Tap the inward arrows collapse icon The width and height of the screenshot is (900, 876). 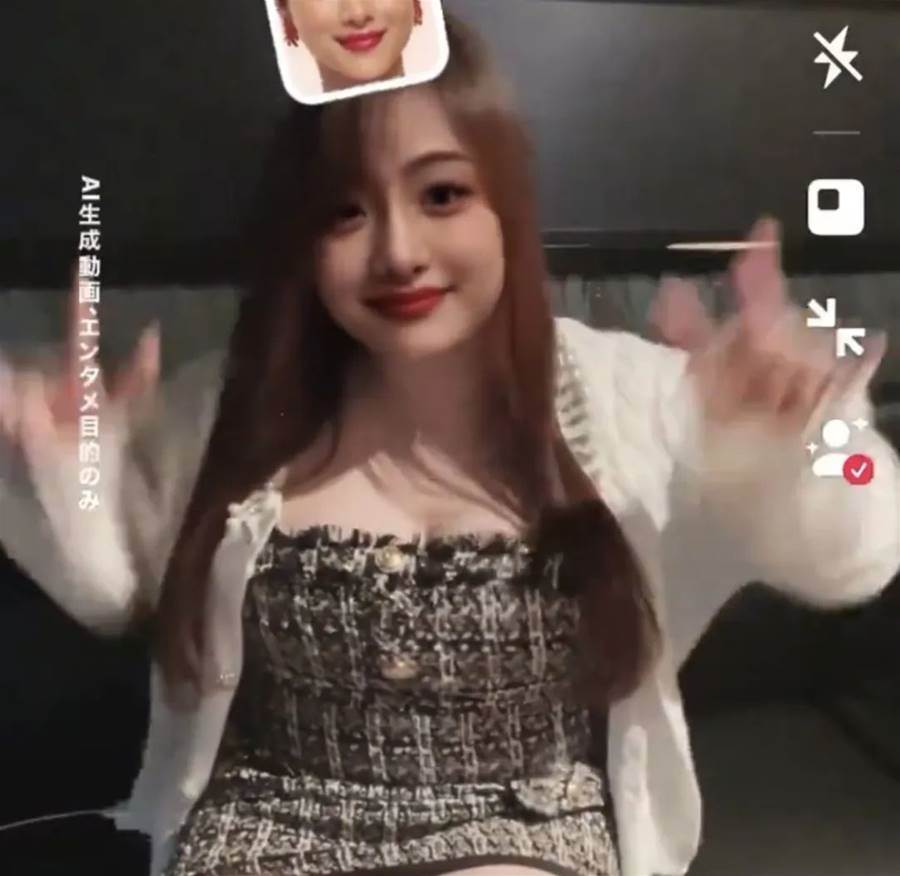pos(835,328)
